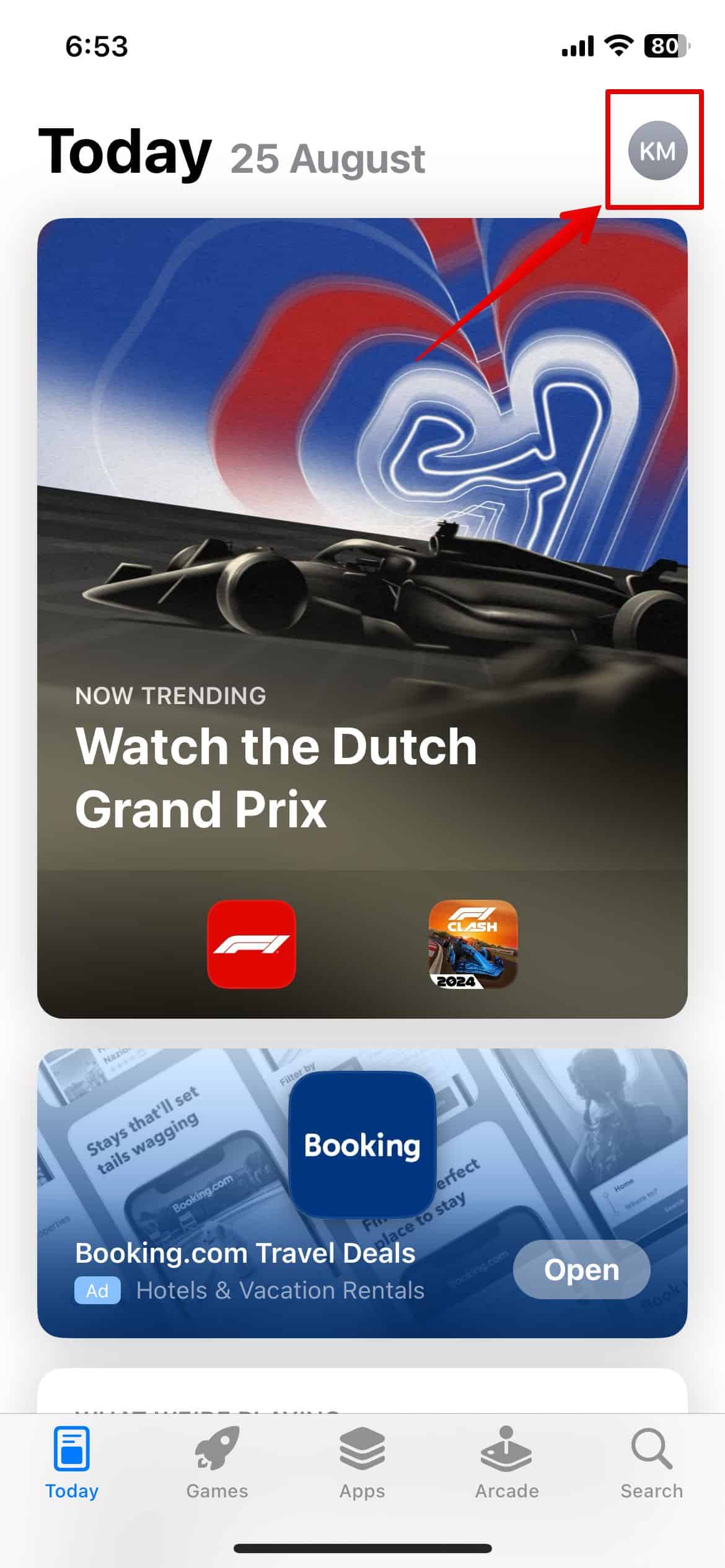Open the Search tab
This screenshot has width=725, height=1568.
pos(652,1463)
